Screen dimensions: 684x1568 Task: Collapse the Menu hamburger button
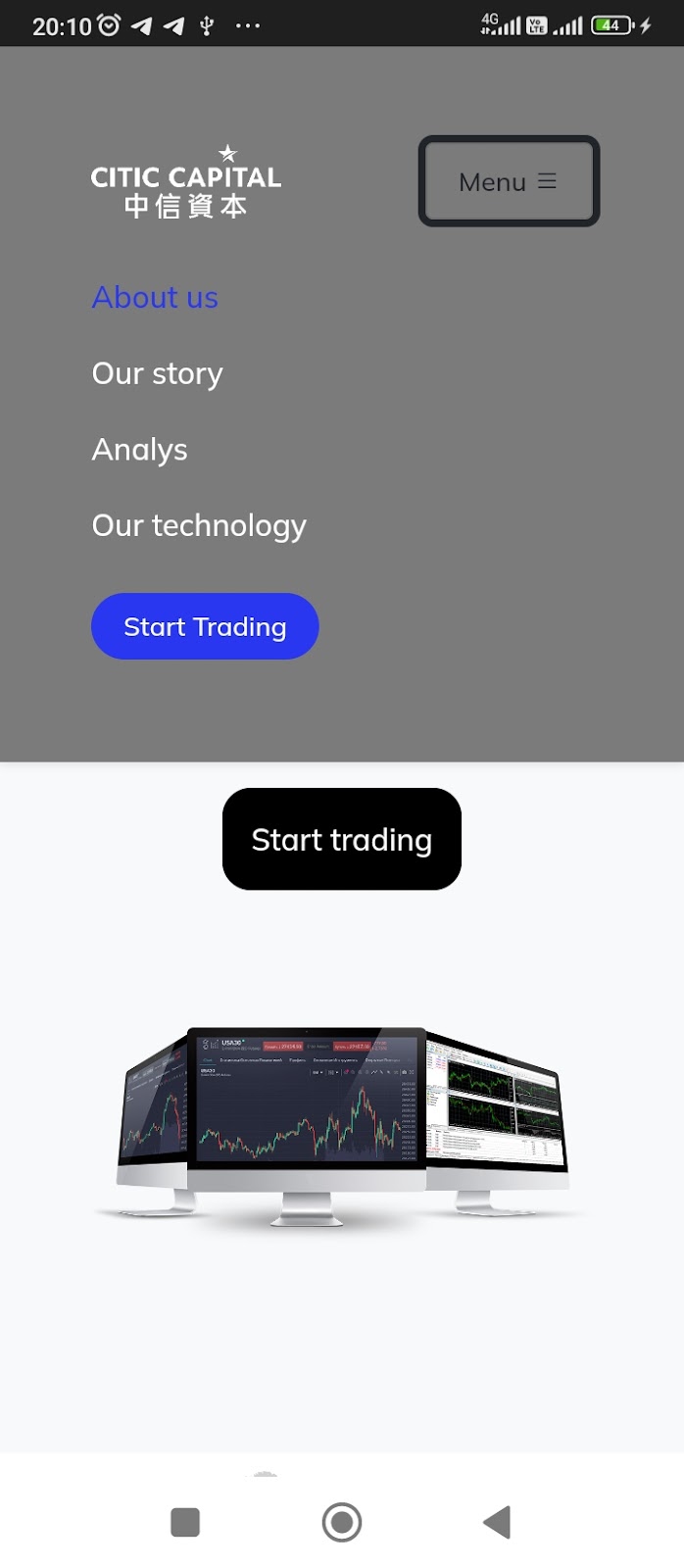(x=509, y=181)
